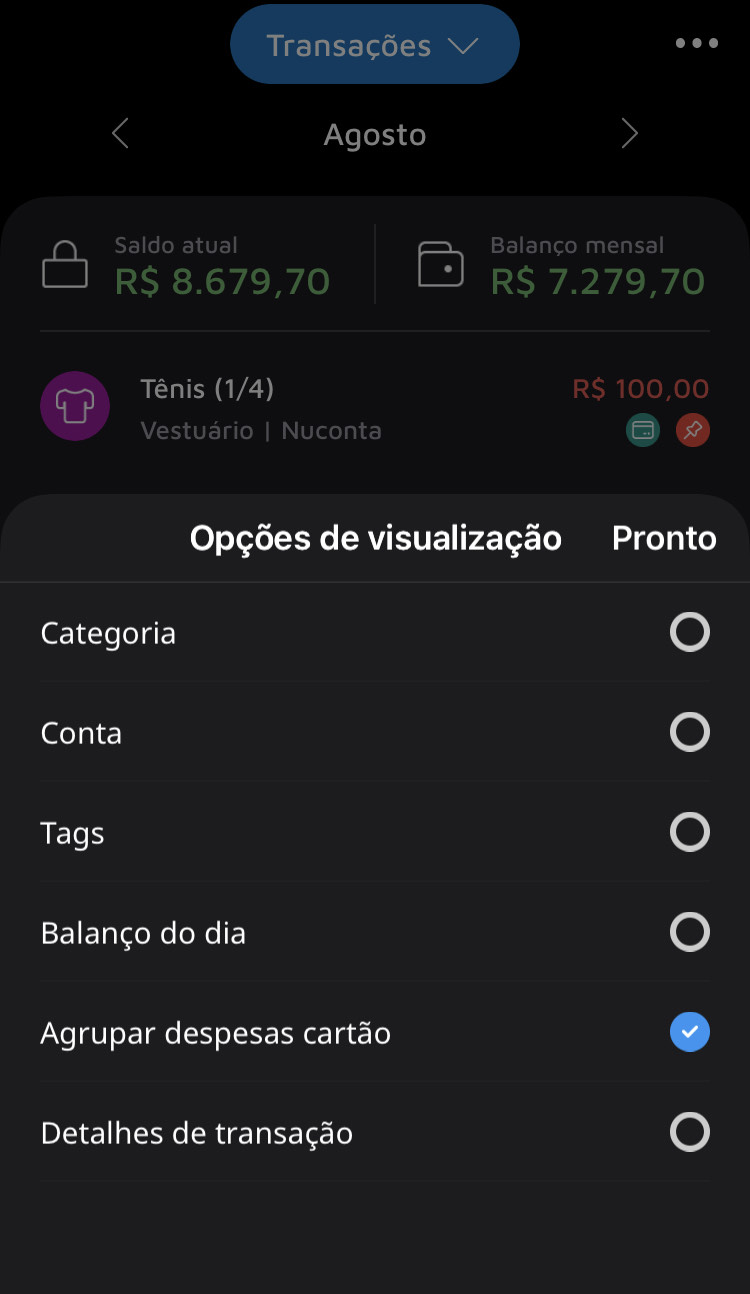Open the three-dot overflow menu
Viewport: 750px width, 1294px height.
click(696, 43)
